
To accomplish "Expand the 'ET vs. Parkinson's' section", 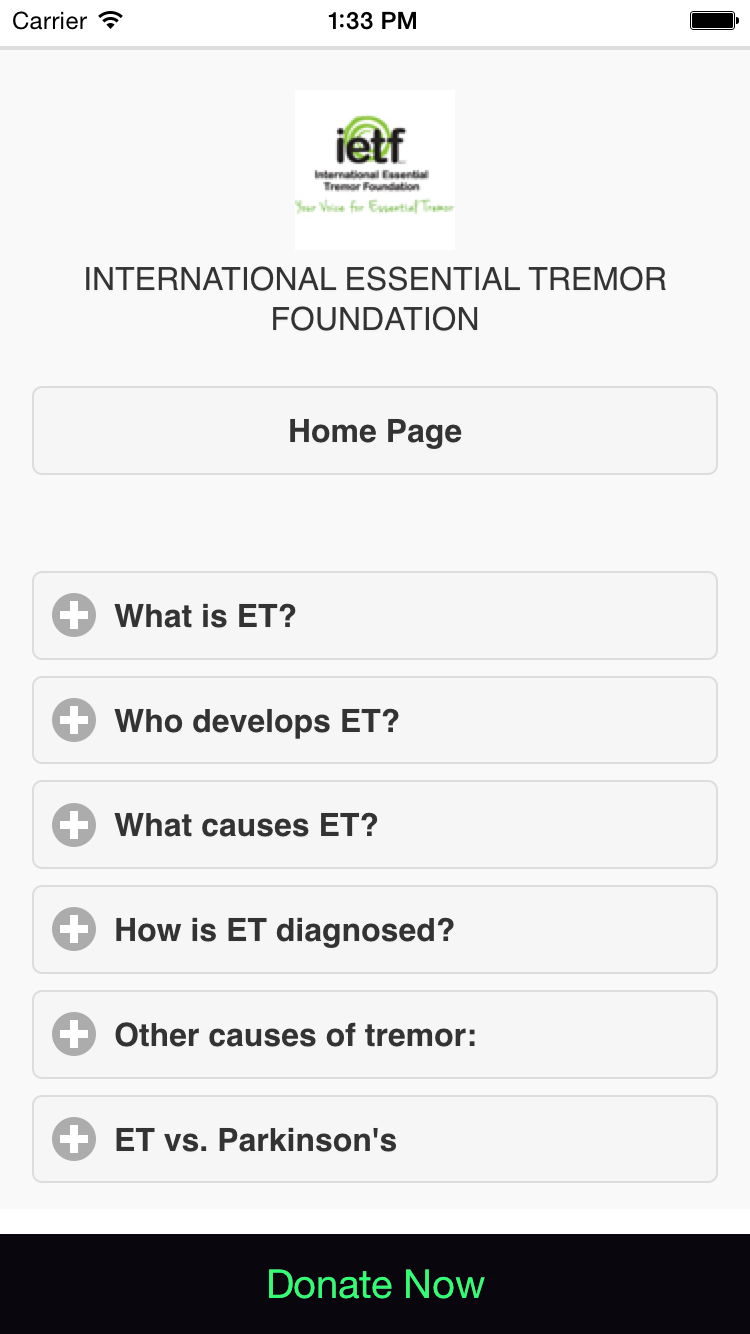I will pyautogui.click(x=375, y=1139).
